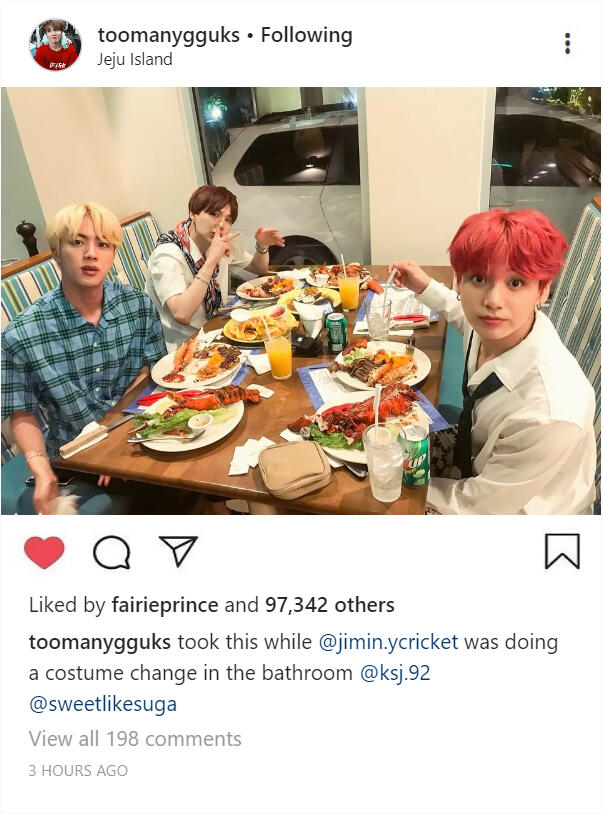
Task: Open toomanygguks profile picture
Action: [x=55, y=45]
